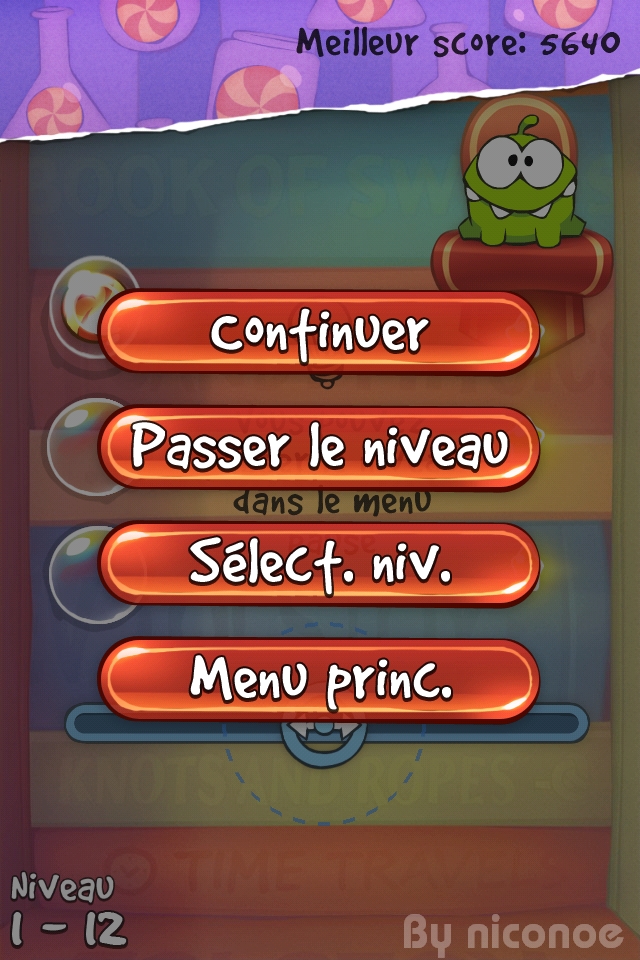This screenshot has width=640, height=960.
Task: Tap Continuer to resume the game
Action: tap(320, 333)
